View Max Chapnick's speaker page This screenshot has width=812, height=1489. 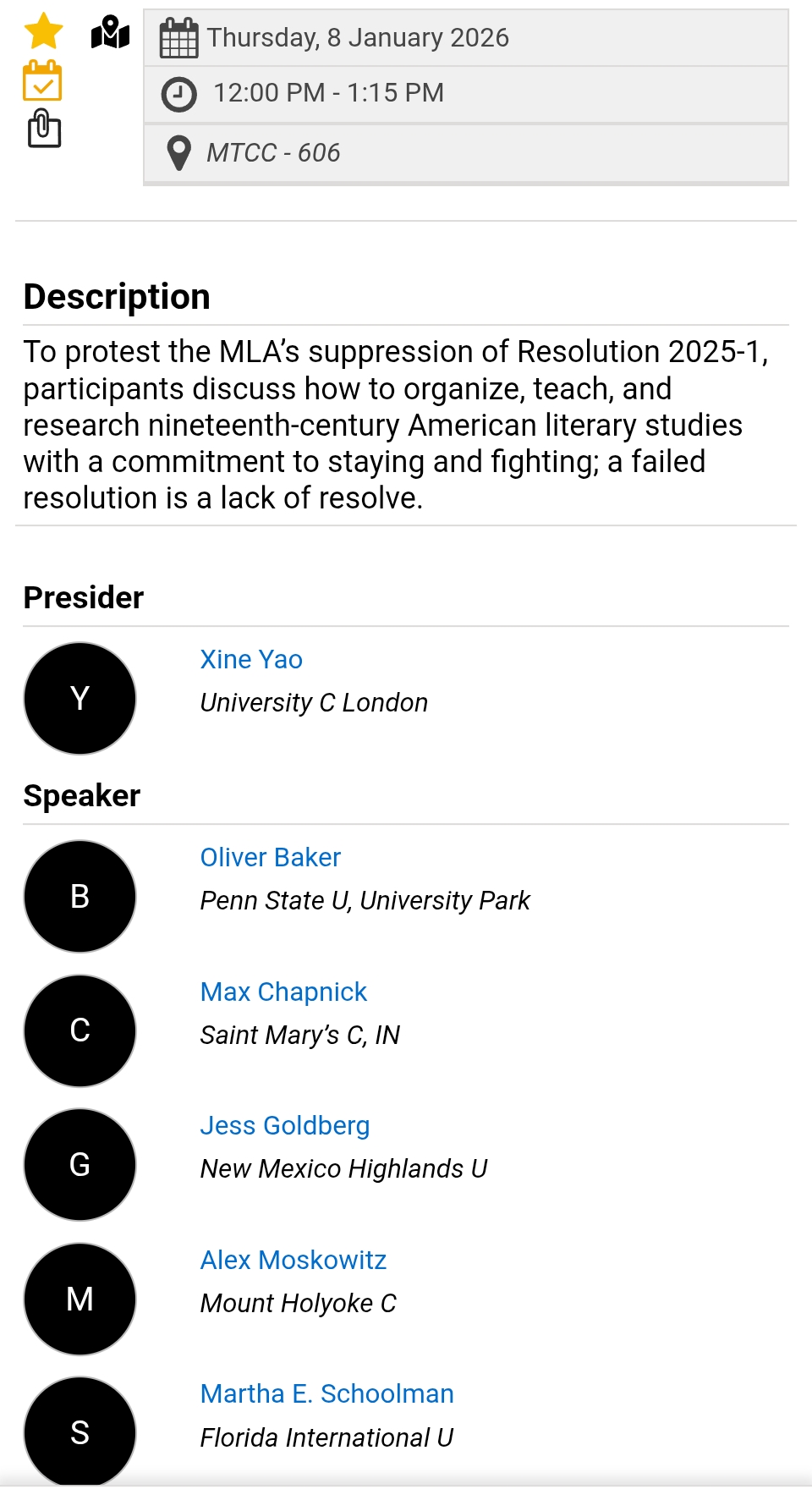(x=283, y=992)
